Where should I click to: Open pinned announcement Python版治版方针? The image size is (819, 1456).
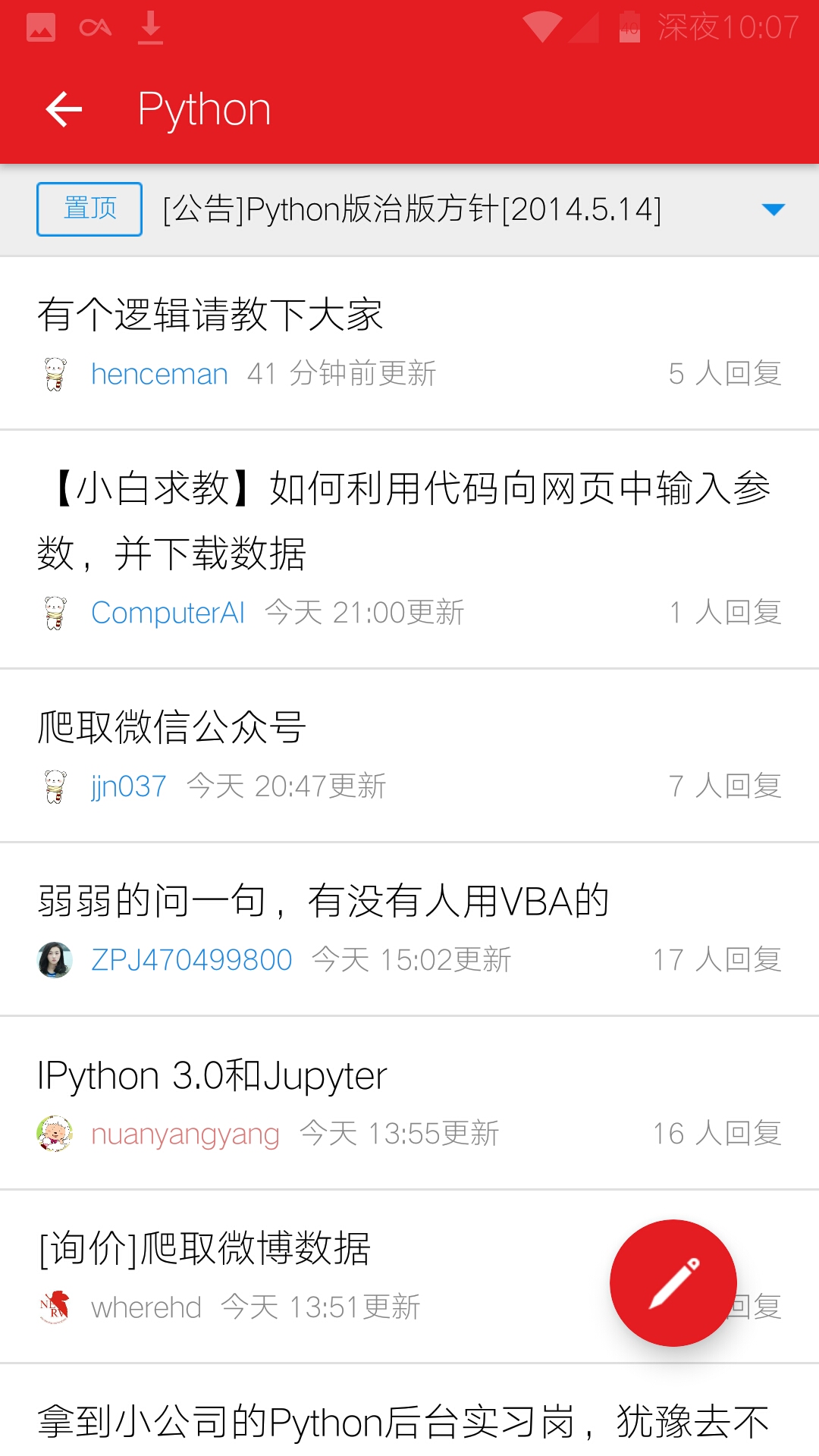[412, 209]
